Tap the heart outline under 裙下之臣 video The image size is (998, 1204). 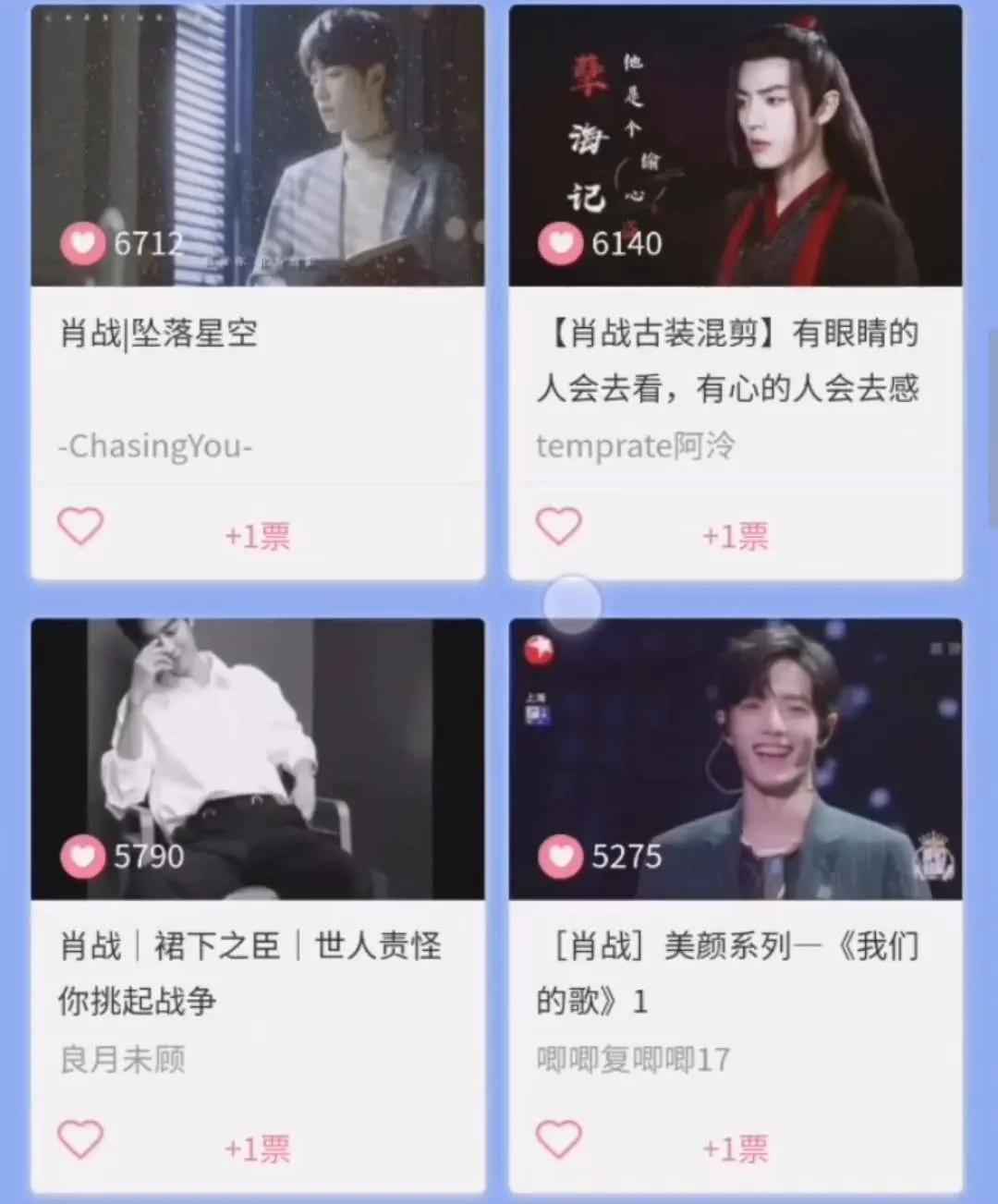[x=80, y=1138]
